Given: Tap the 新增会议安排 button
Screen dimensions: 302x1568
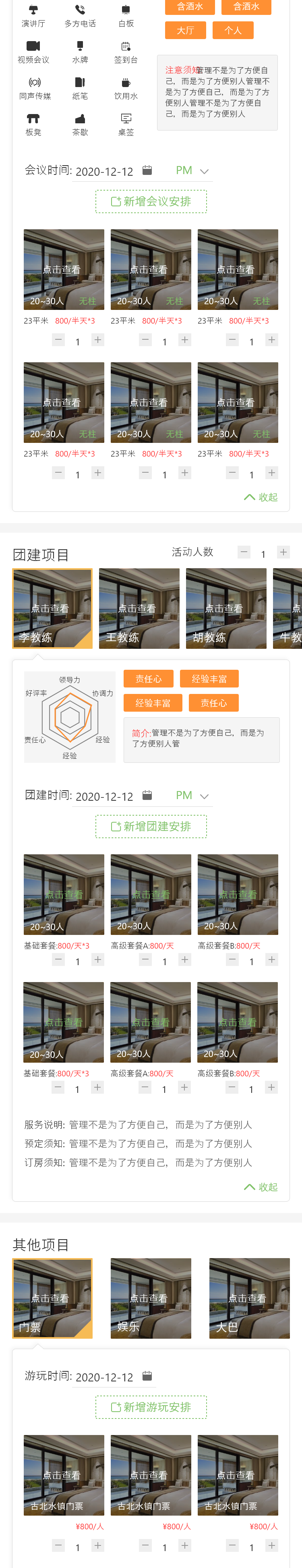Looking at the screenshot, I should [151, 201].
